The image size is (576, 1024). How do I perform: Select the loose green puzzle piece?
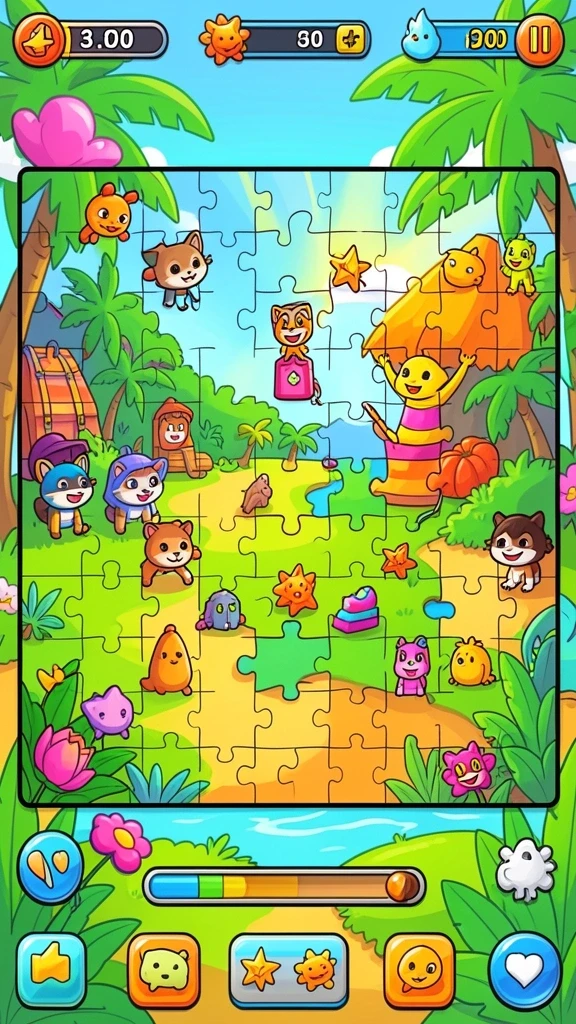(x=282, y=659)
